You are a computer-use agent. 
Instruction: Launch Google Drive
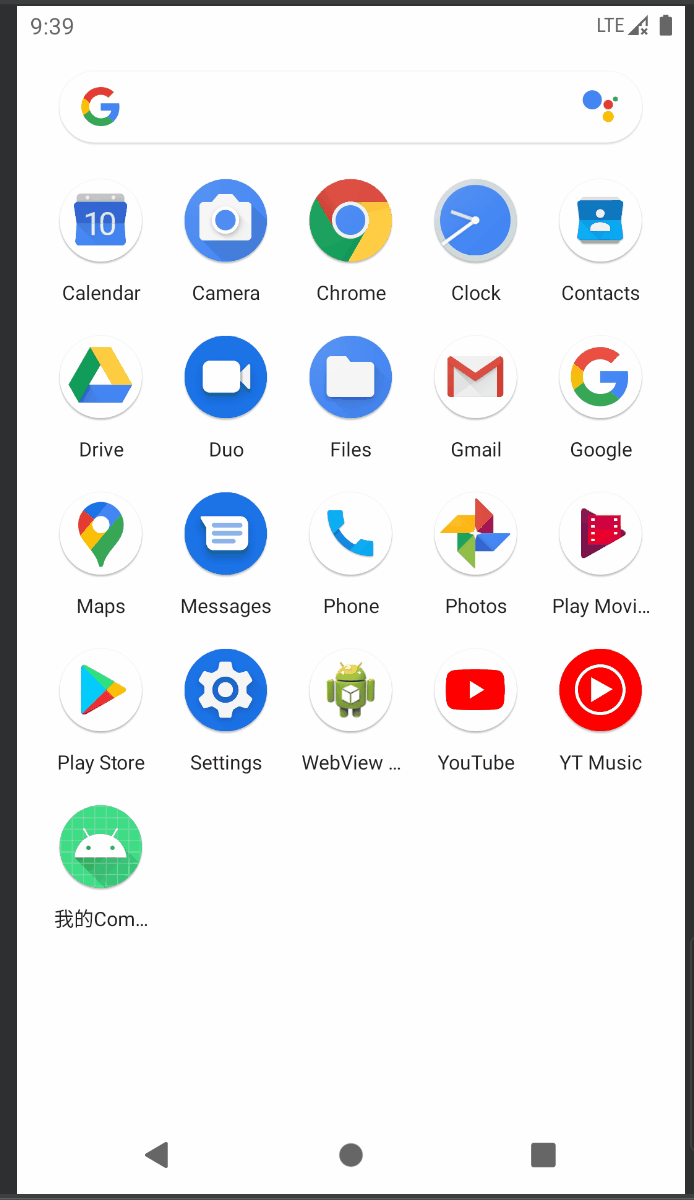101,378
